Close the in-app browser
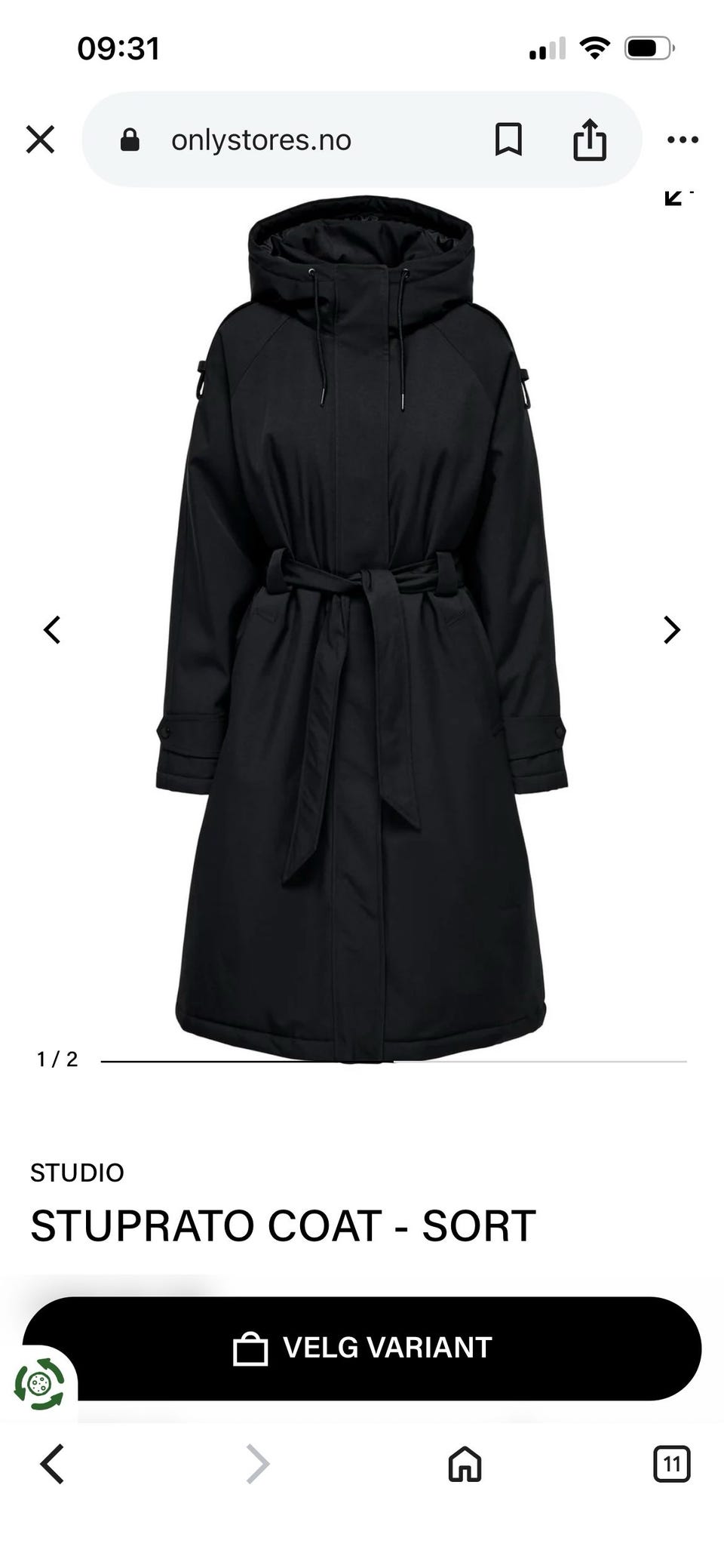Viewport: 724px width, 1568px height. (x=40, y=140)
